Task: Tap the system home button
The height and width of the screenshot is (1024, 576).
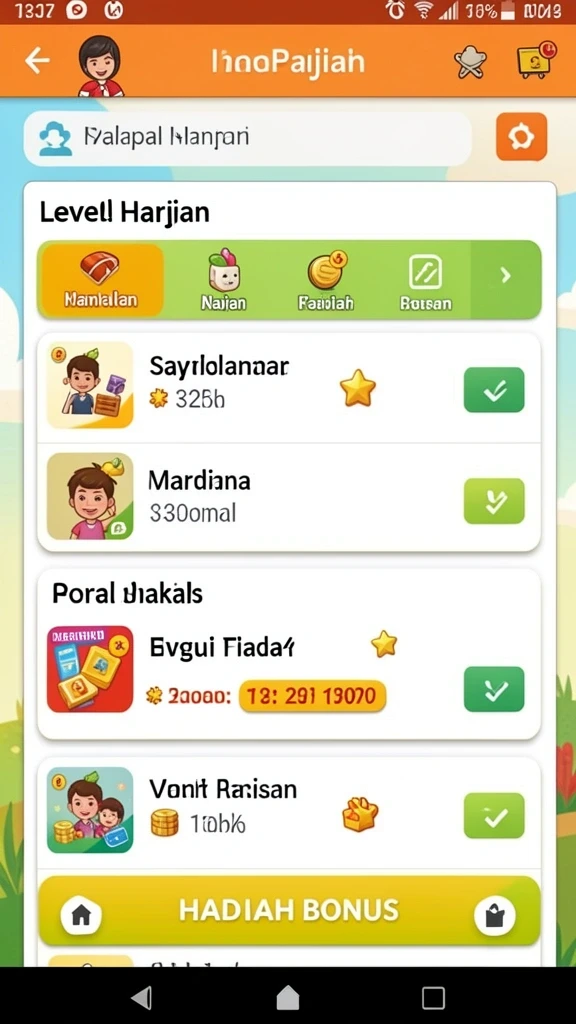Action: pyautogui.click(x=288, y=998)
